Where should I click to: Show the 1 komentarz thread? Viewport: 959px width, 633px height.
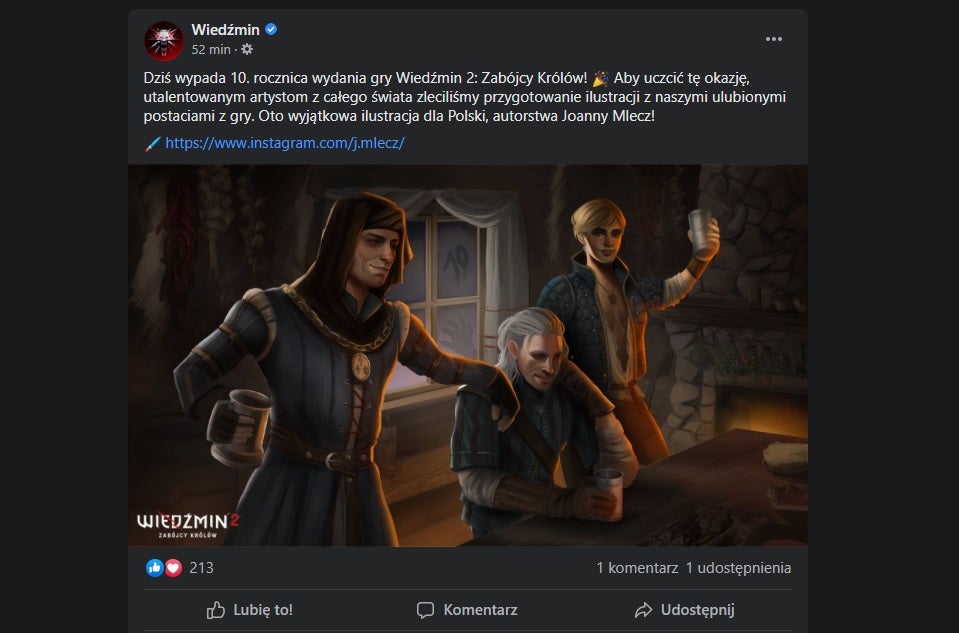pos(637,568)
